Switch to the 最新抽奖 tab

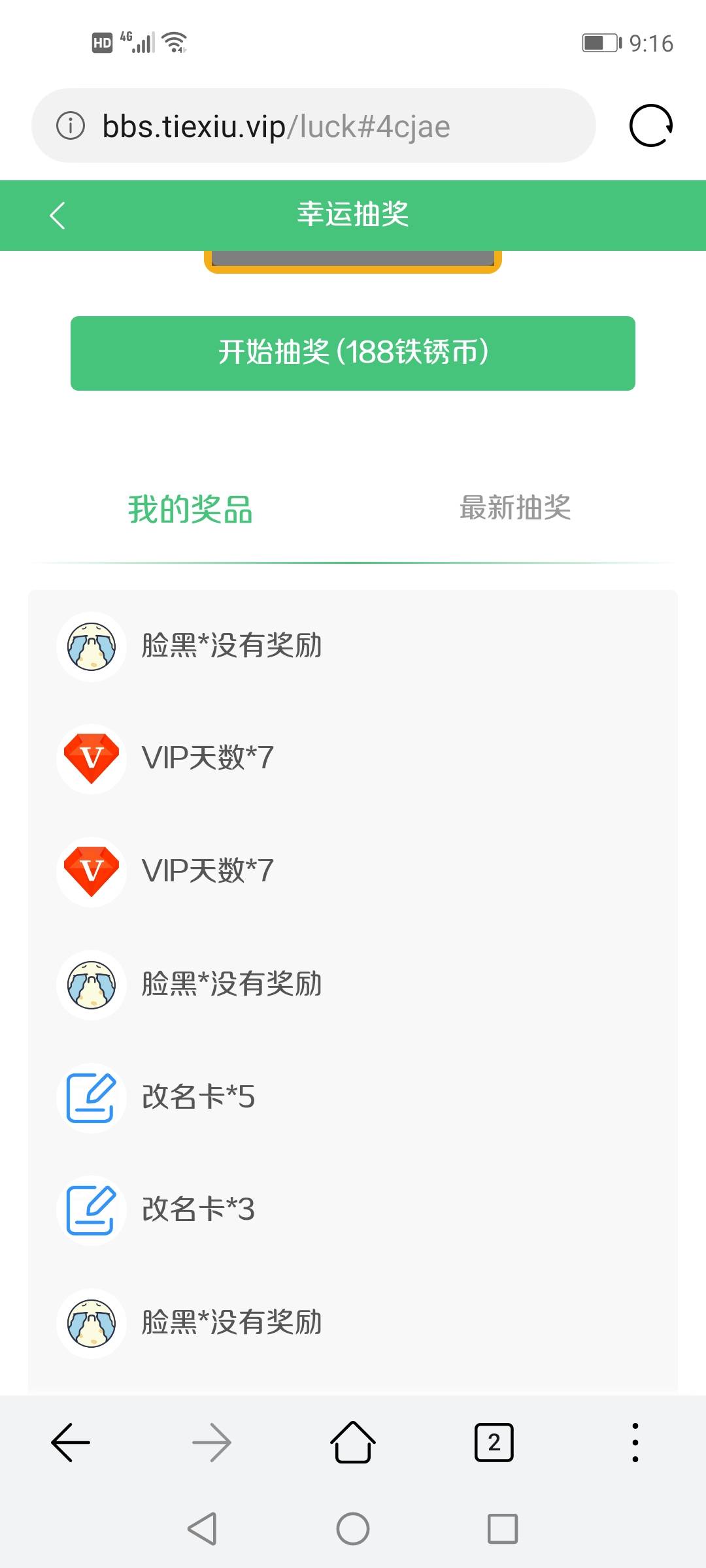click(x=515, y=508)
